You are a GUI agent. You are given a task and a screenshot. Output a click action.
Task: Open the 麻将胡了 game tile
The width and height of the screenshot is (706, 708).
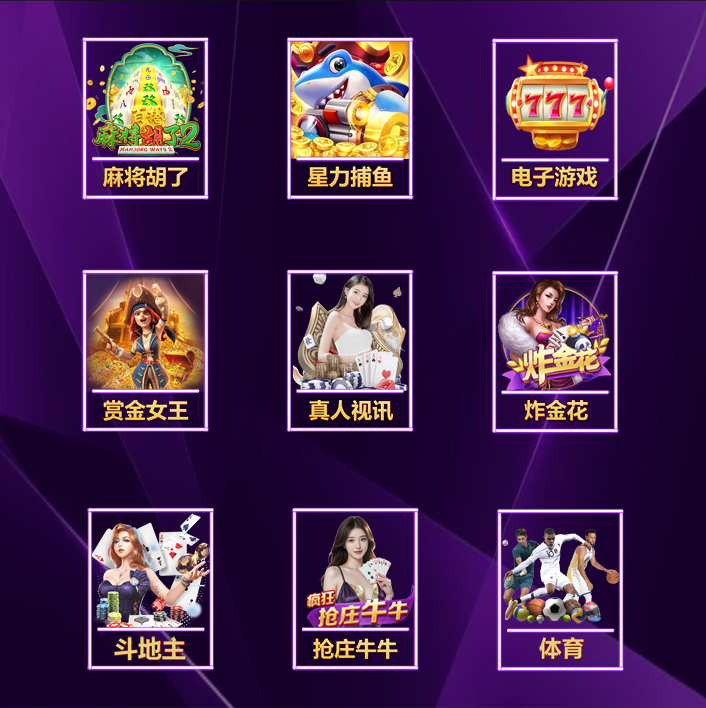click(145, 118)
